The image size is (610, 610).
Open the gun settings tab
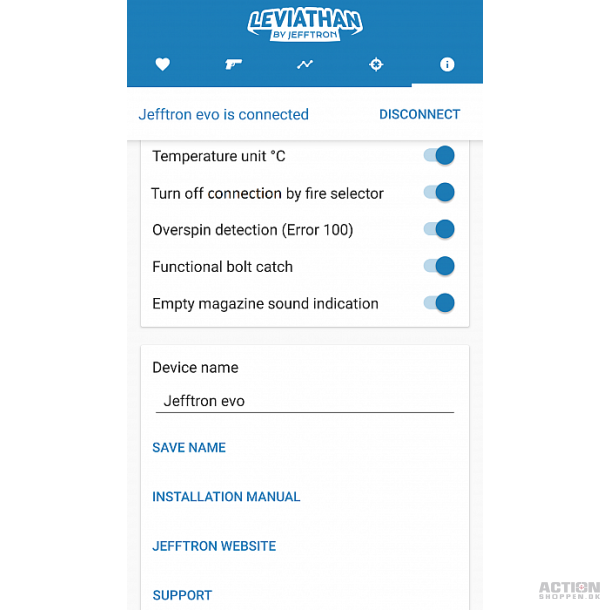234,65
